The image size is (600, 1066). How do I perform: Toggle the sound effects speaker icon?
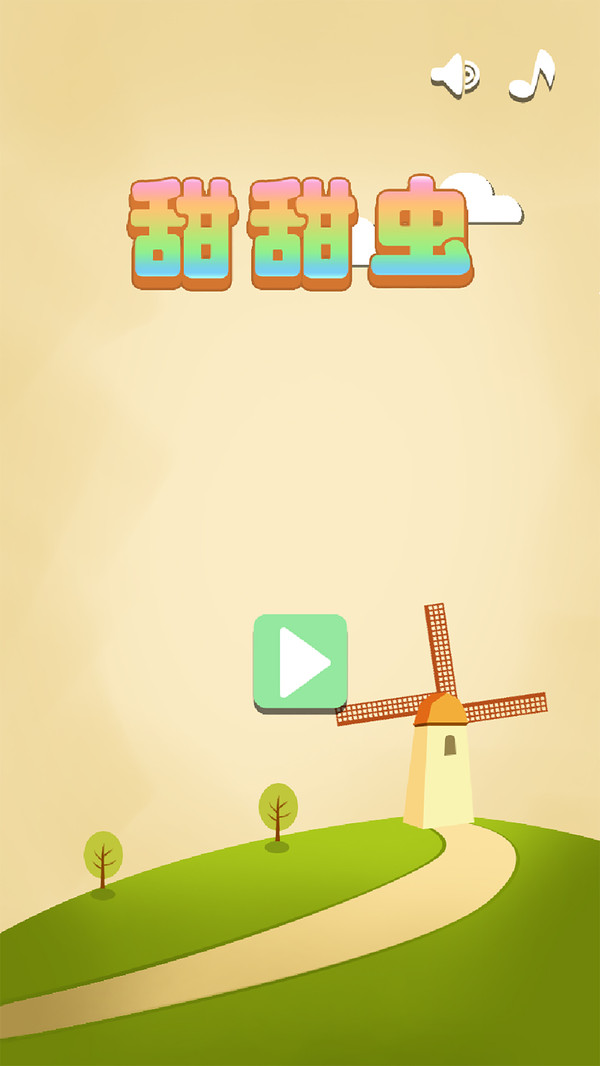[455, 75]
